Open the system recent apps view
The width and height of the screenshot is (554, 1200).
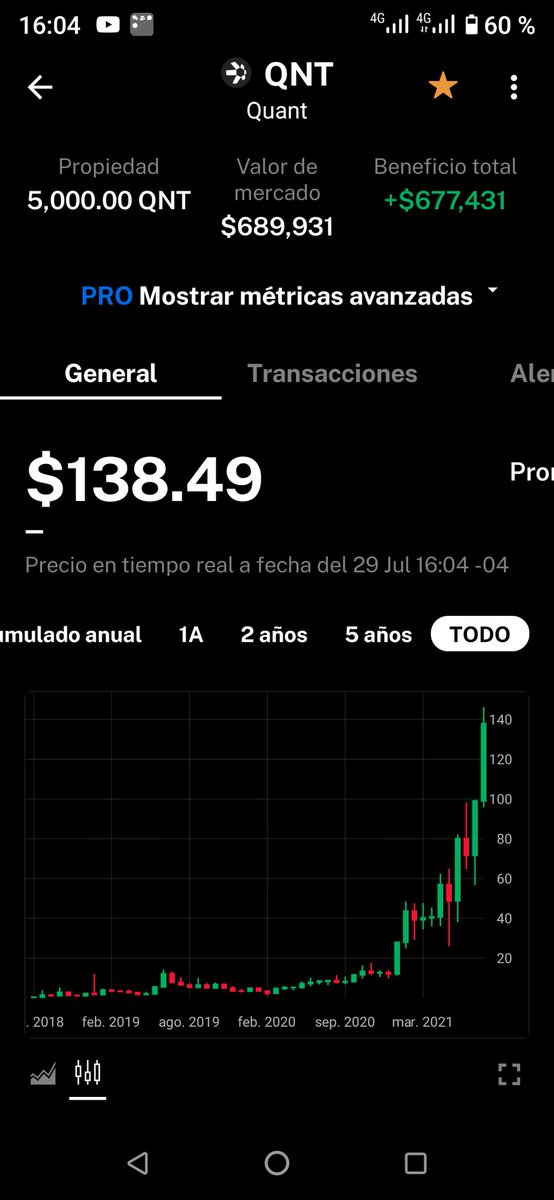[x=415, y=1163]
